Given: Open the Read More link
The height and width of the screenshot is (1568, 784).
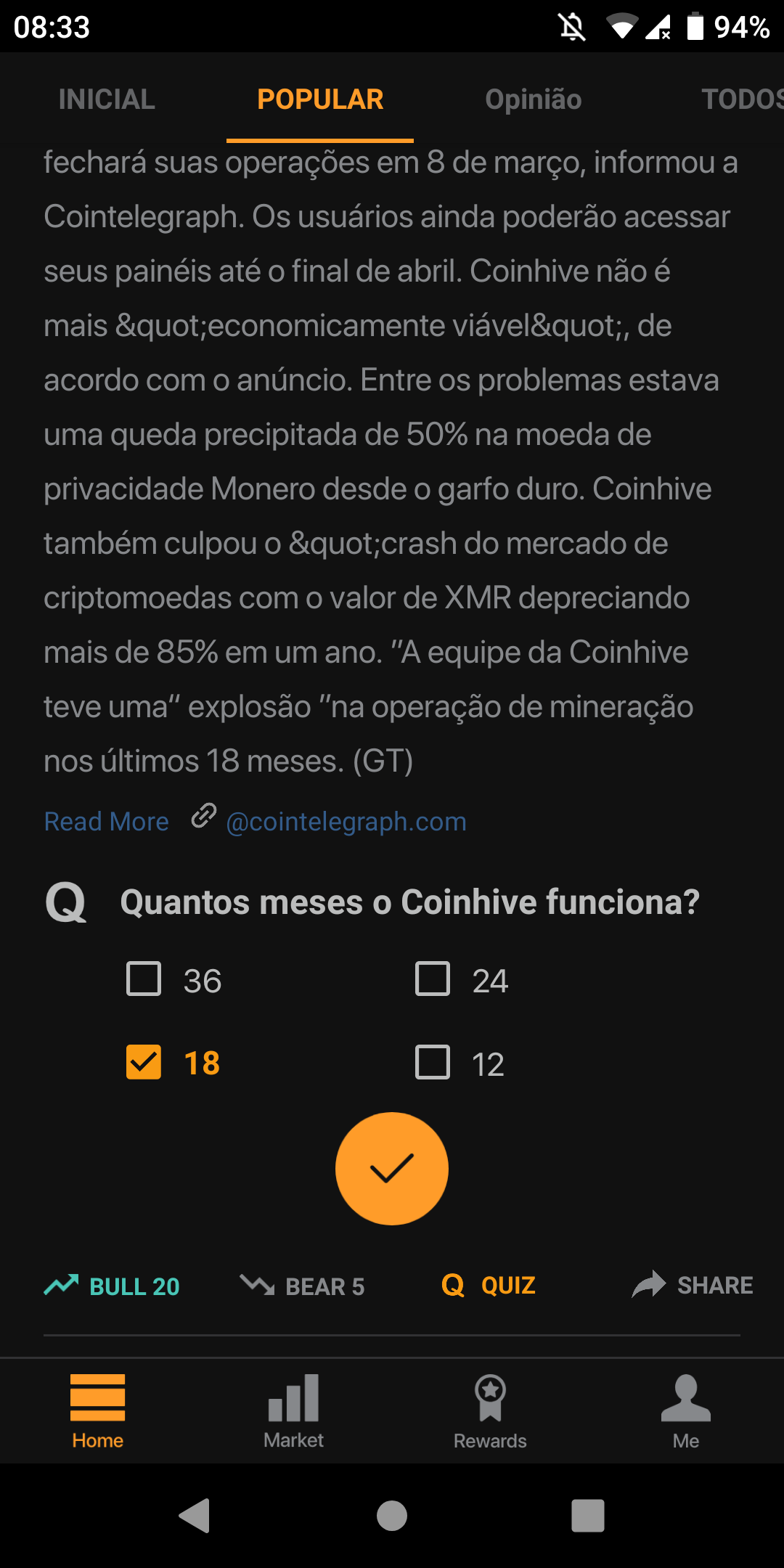Looking at the screenshot, I should tap(106, 821).
